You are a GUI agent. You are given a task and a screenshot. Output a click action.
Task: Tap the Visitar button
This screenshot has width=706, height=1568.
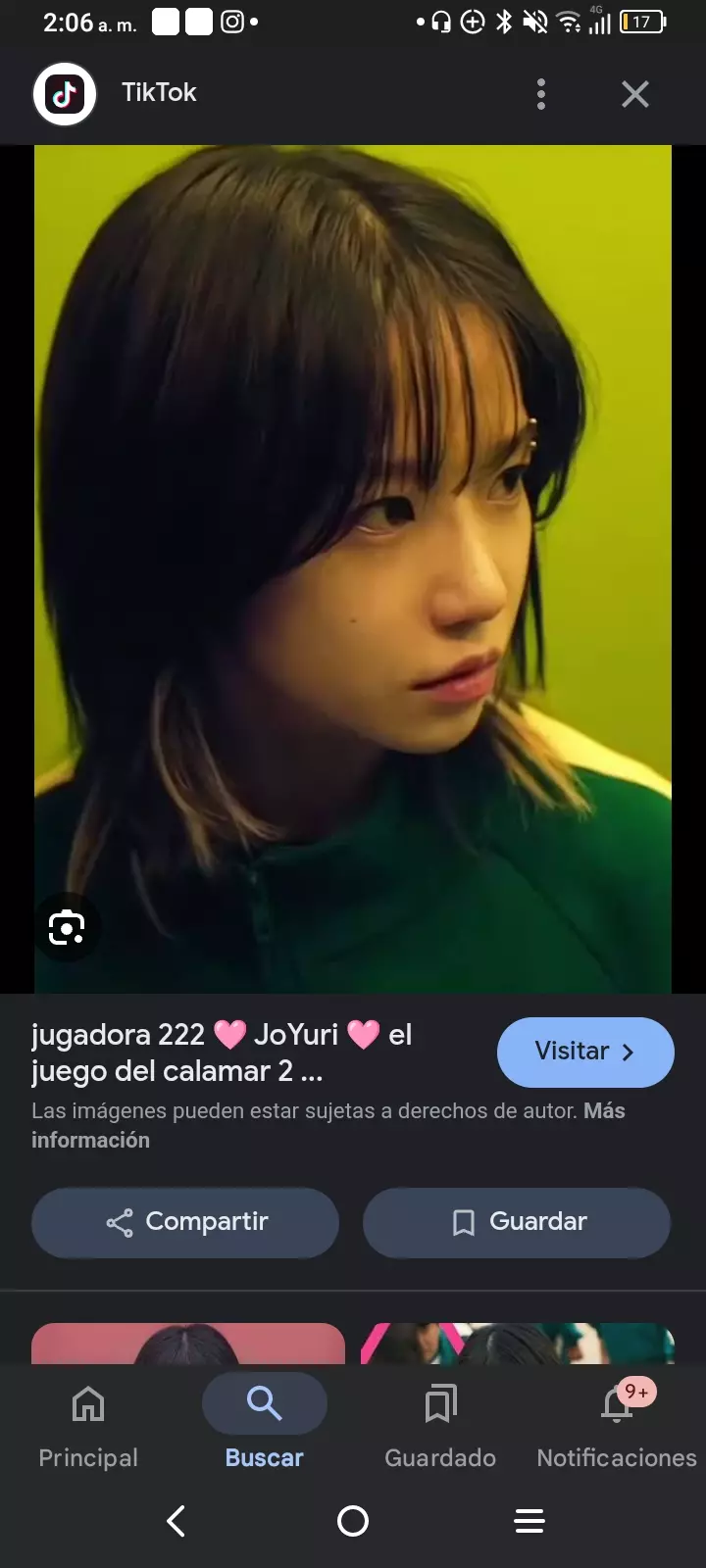(585, 1052)
